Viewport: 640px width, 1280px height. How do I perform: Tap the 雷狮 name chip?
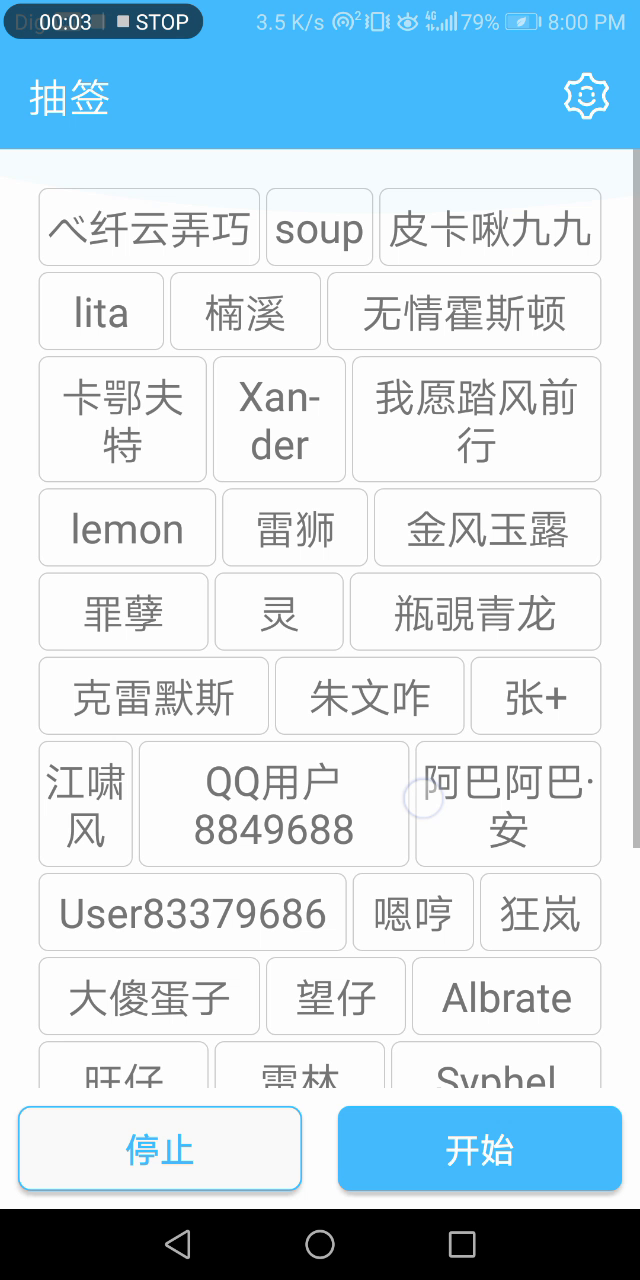[x=295, y=528]
